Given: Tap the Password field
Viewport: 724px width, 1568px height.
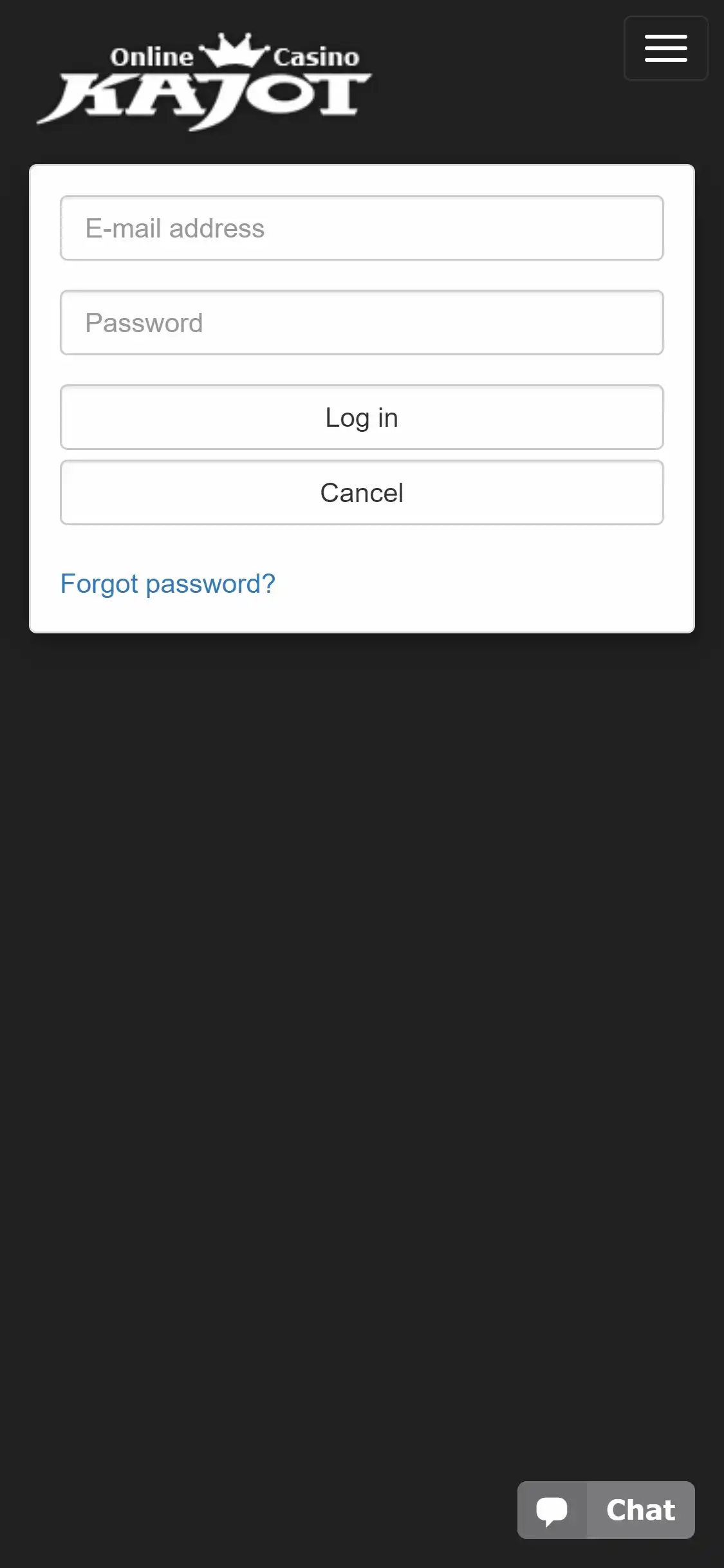Looking at the screenshot, I should tap(362, 322).
